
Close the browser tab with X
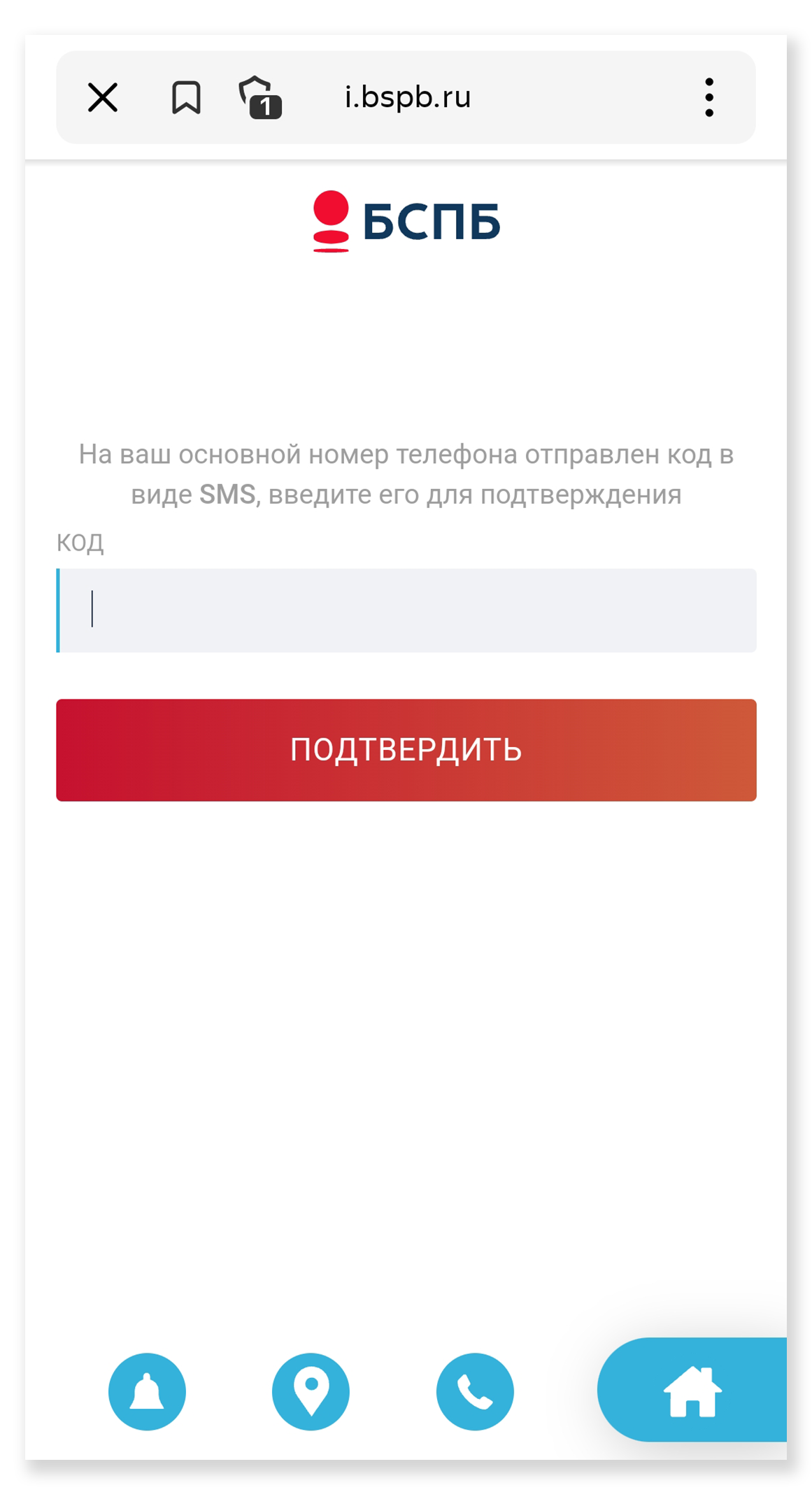[103, 97]
